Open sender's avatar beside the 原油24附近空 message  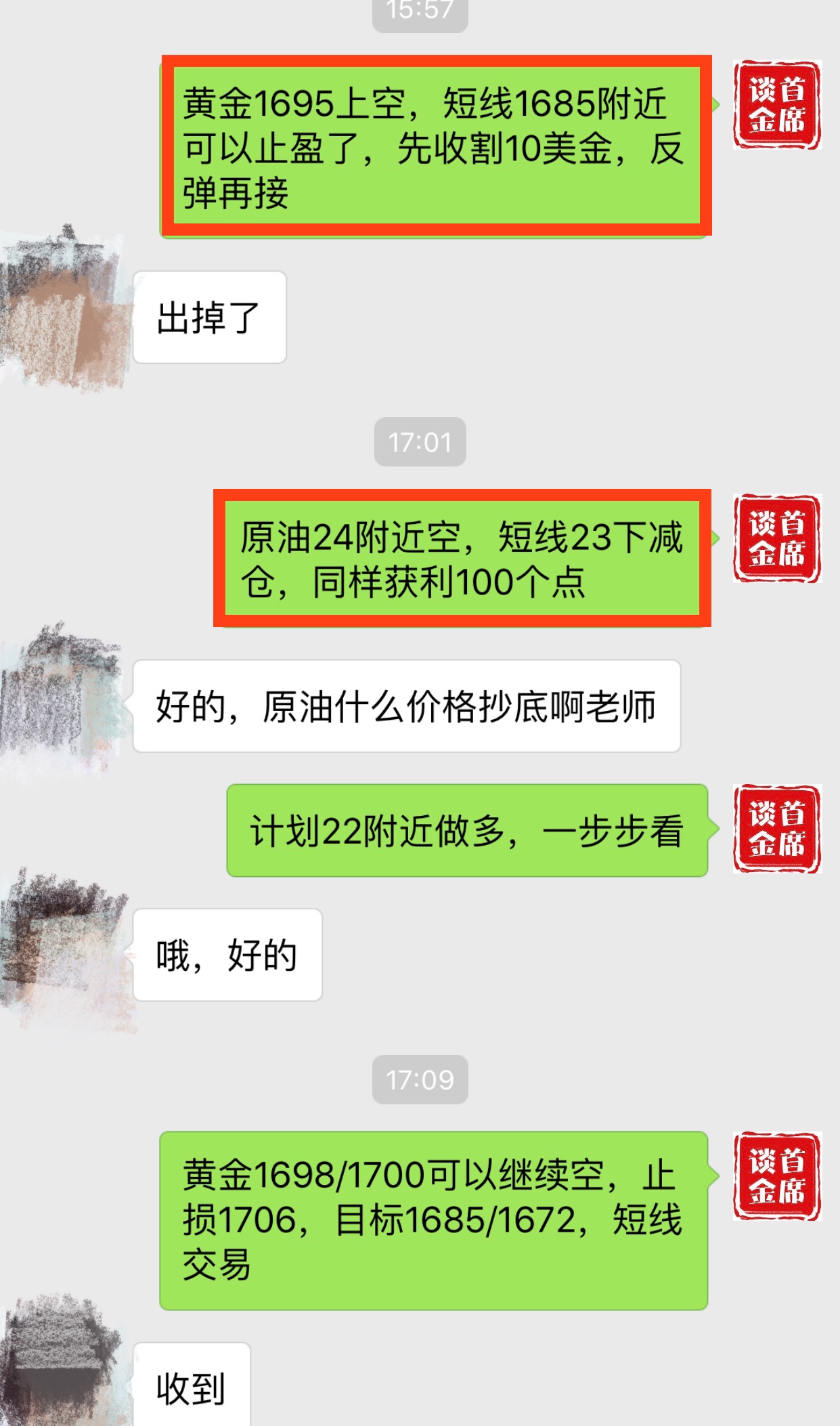coord(776,539)
